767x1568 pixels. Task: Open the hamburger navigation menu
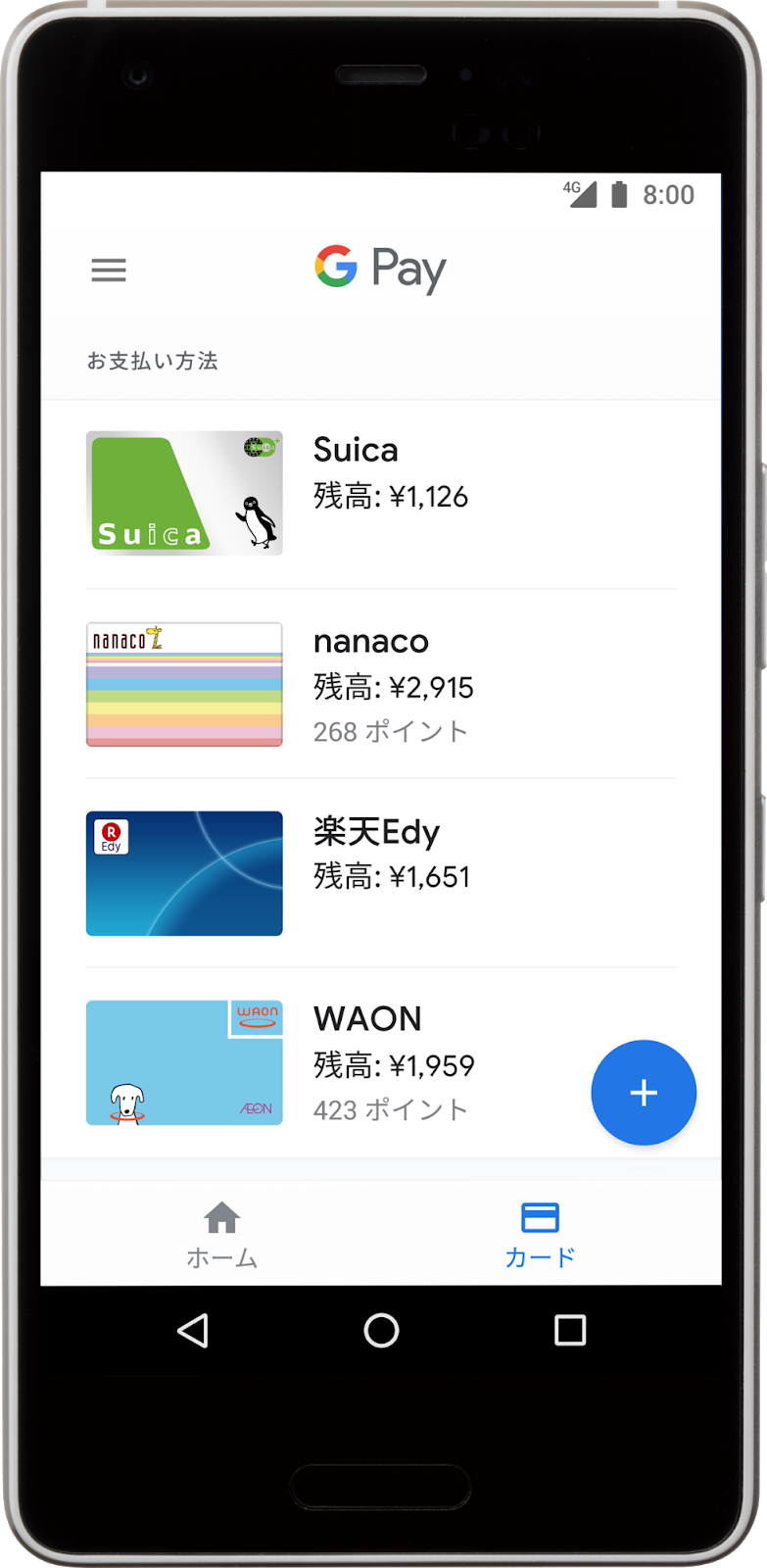point(109,270)
